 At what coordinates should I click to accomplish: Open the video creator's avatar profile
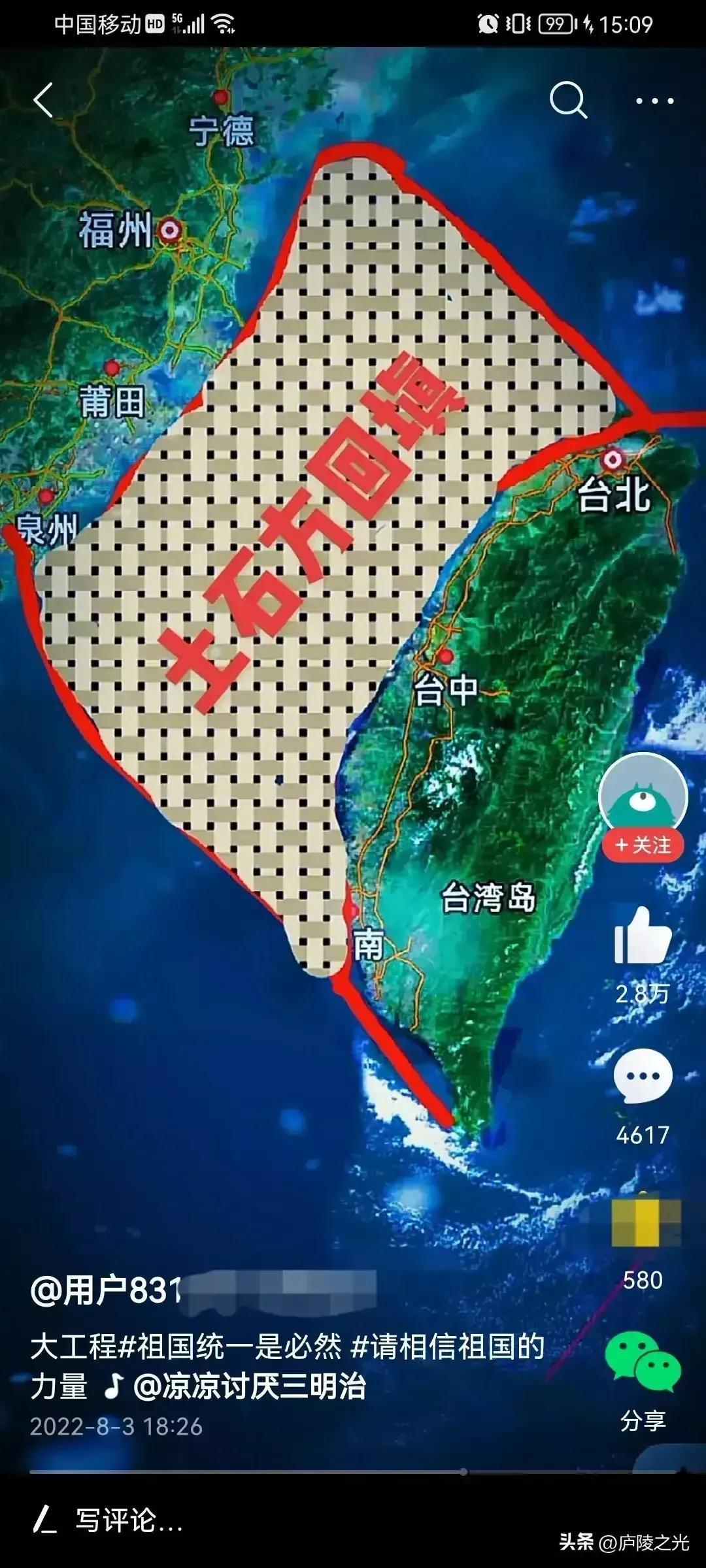643,794
